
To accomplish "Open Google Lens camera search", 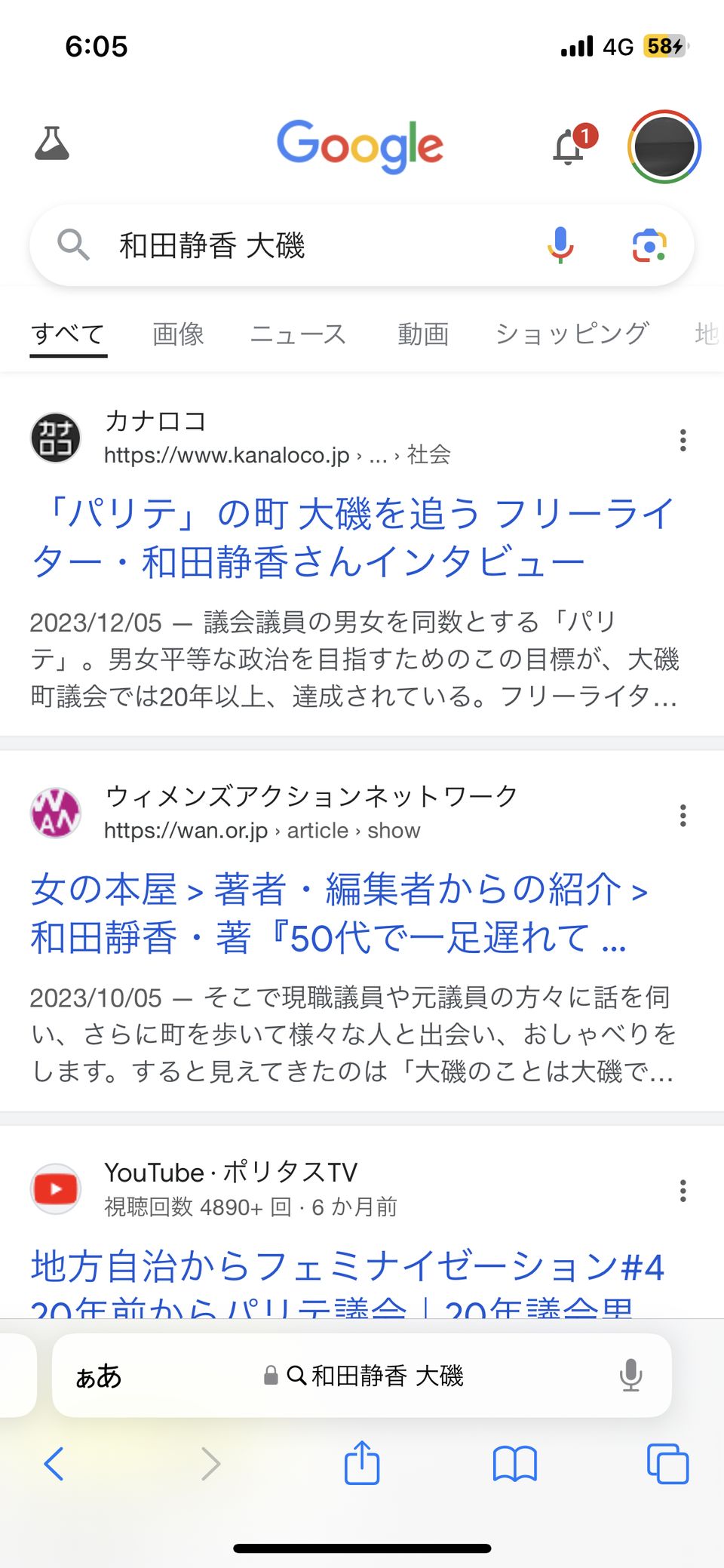I will (x=649, y=246).
